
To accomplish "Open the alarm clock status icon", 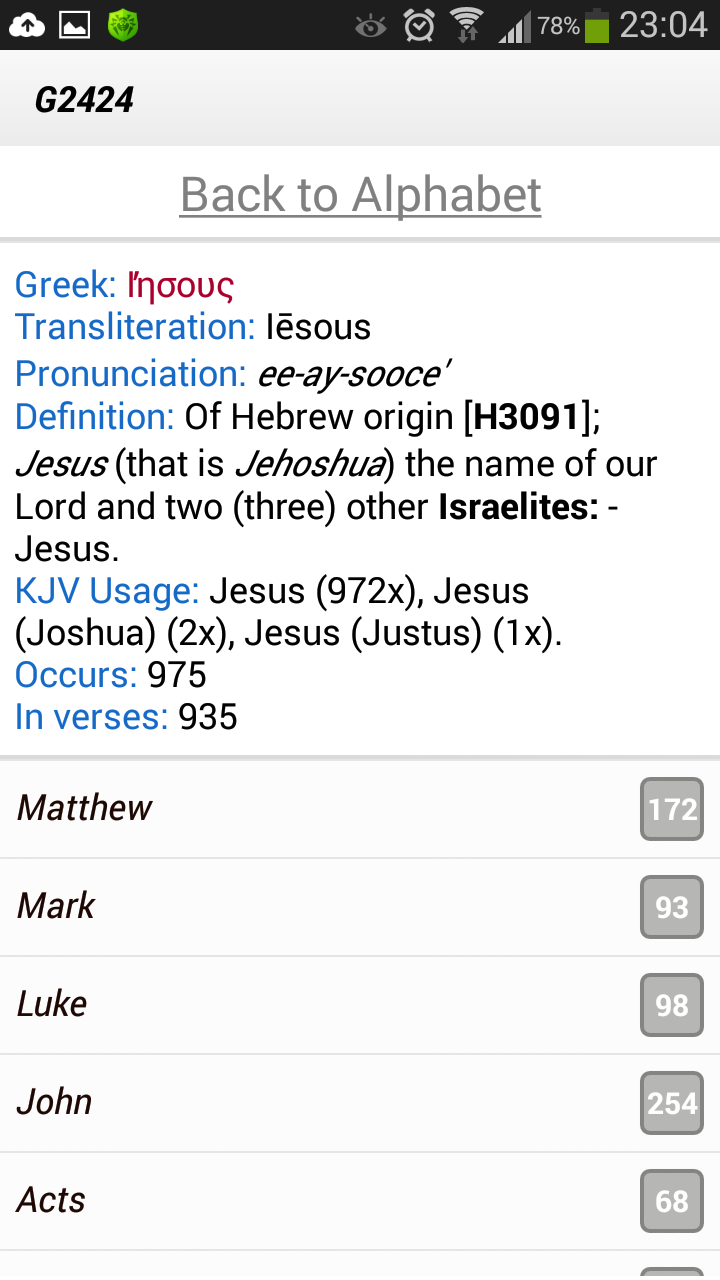I will 419,24.
